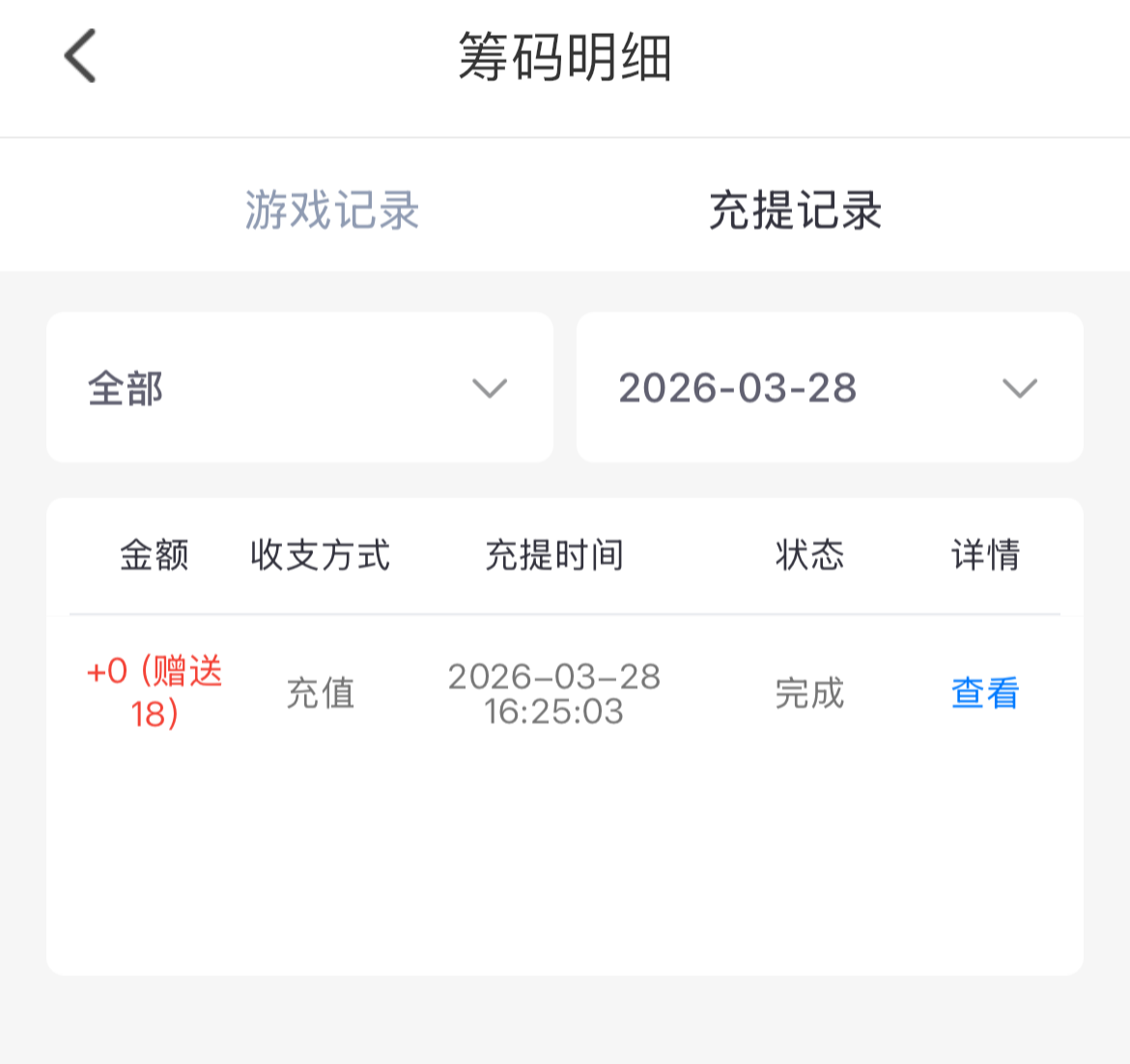Viewport: 1130px width, 1064px height.
Task: Tap 查看 for the 充值 record
Action: 984,693
